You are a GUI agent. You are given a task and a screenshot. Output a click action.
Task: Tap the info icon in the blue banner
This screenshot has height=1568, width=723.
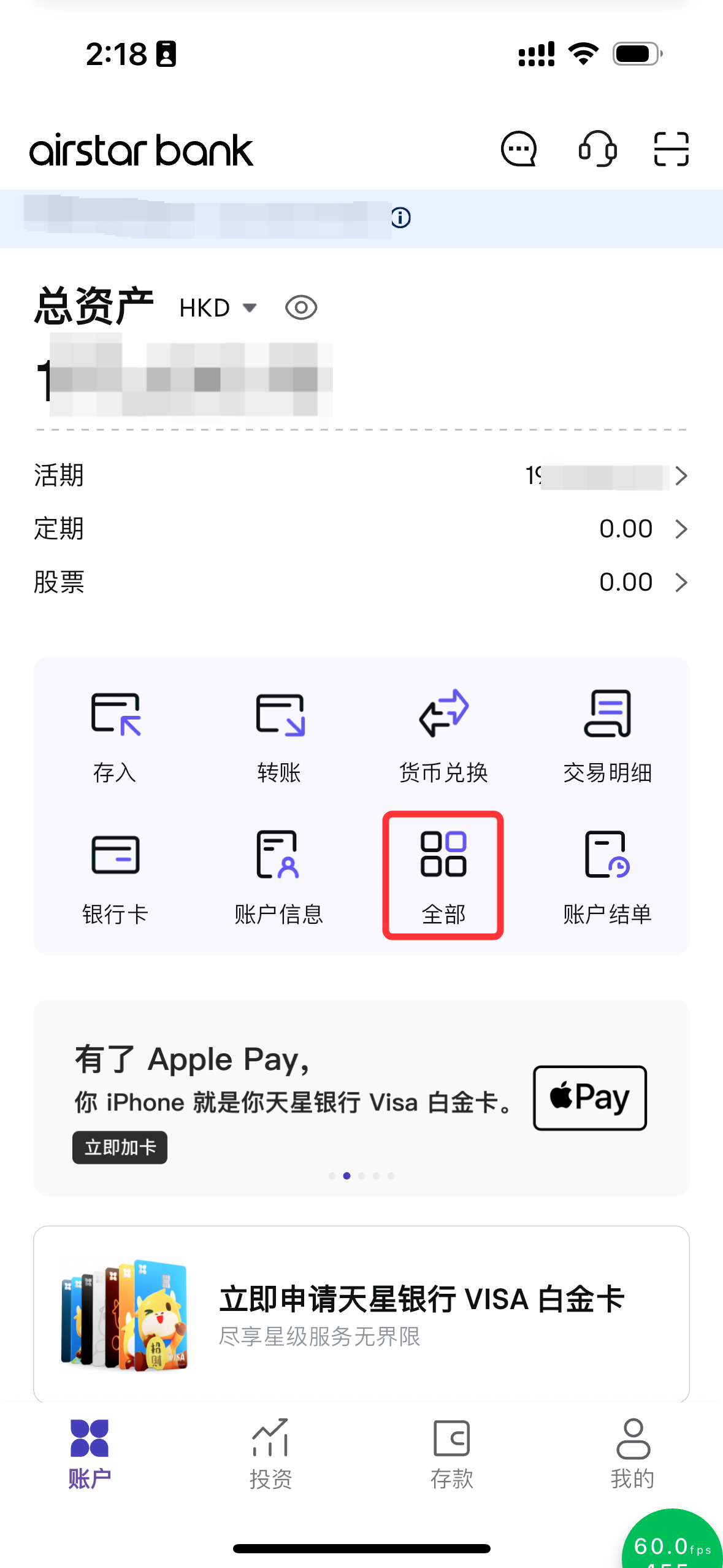[x=400, y=218]
